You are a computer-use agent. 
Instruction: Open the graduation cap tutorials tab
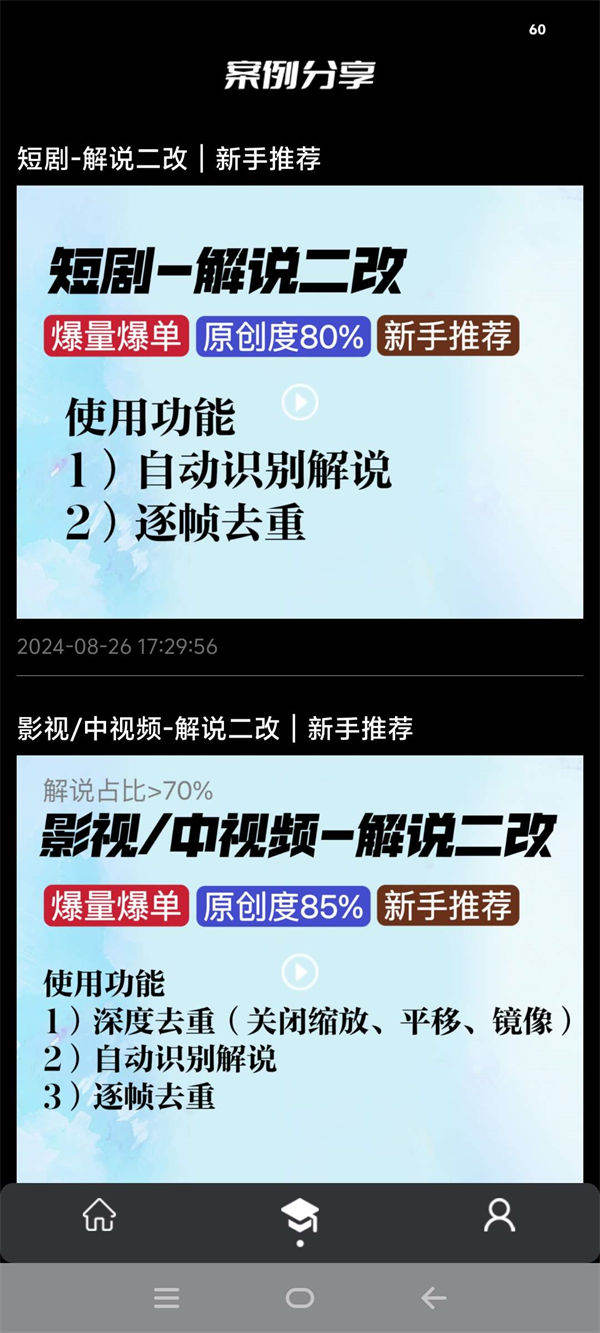[299, 1217]
